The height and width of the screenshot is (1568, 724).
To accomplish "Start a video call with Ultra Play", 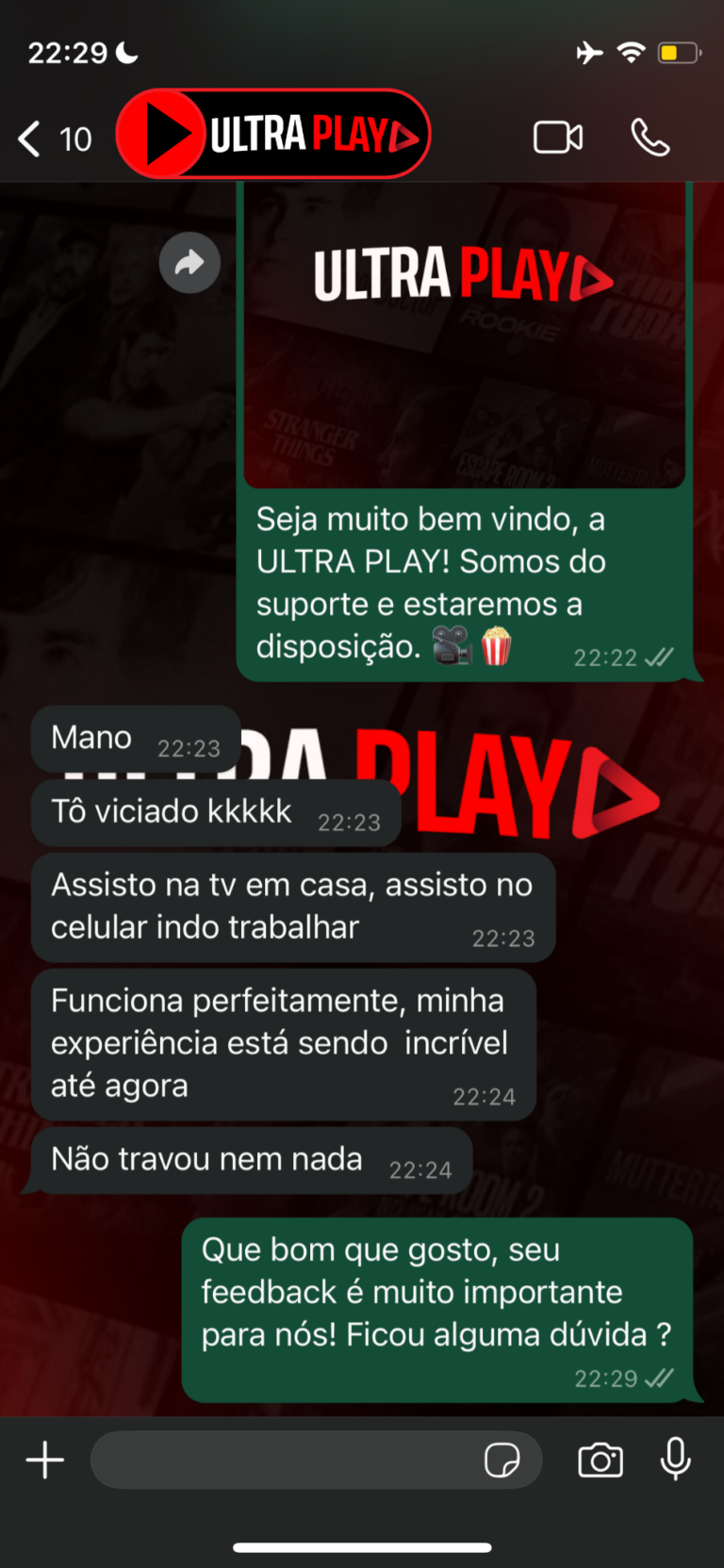I will (558, 138).
